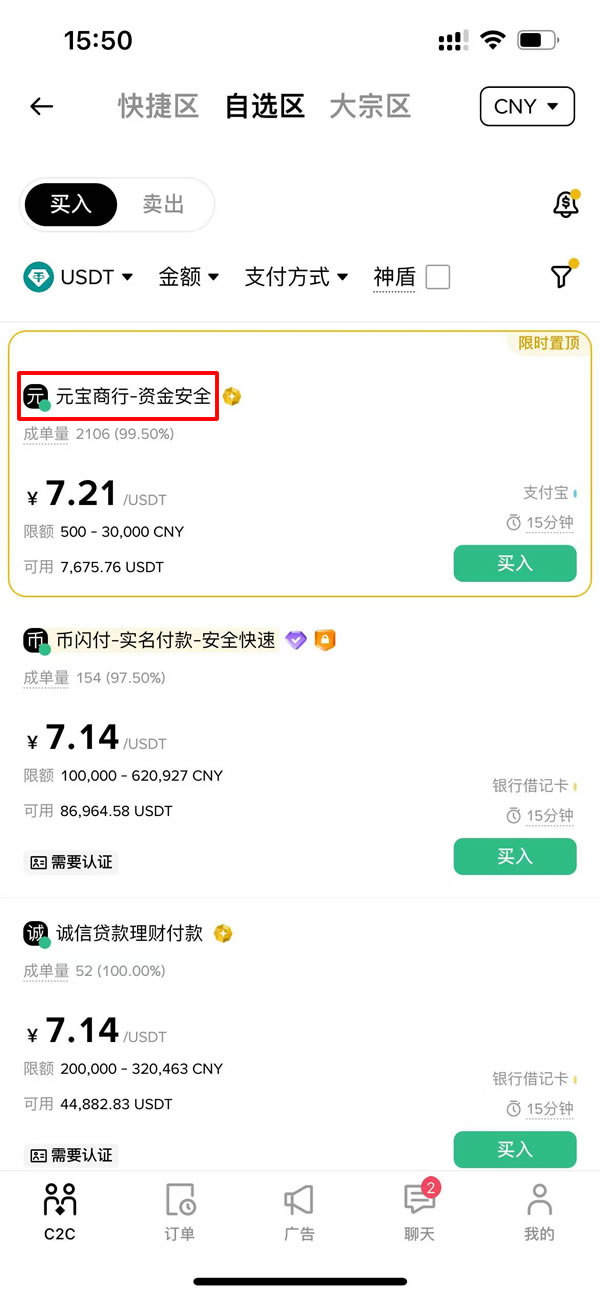Open merchant 币闪付-实名付款-安全快速 profile
The image size is (600, 1298).
[149, 640]
